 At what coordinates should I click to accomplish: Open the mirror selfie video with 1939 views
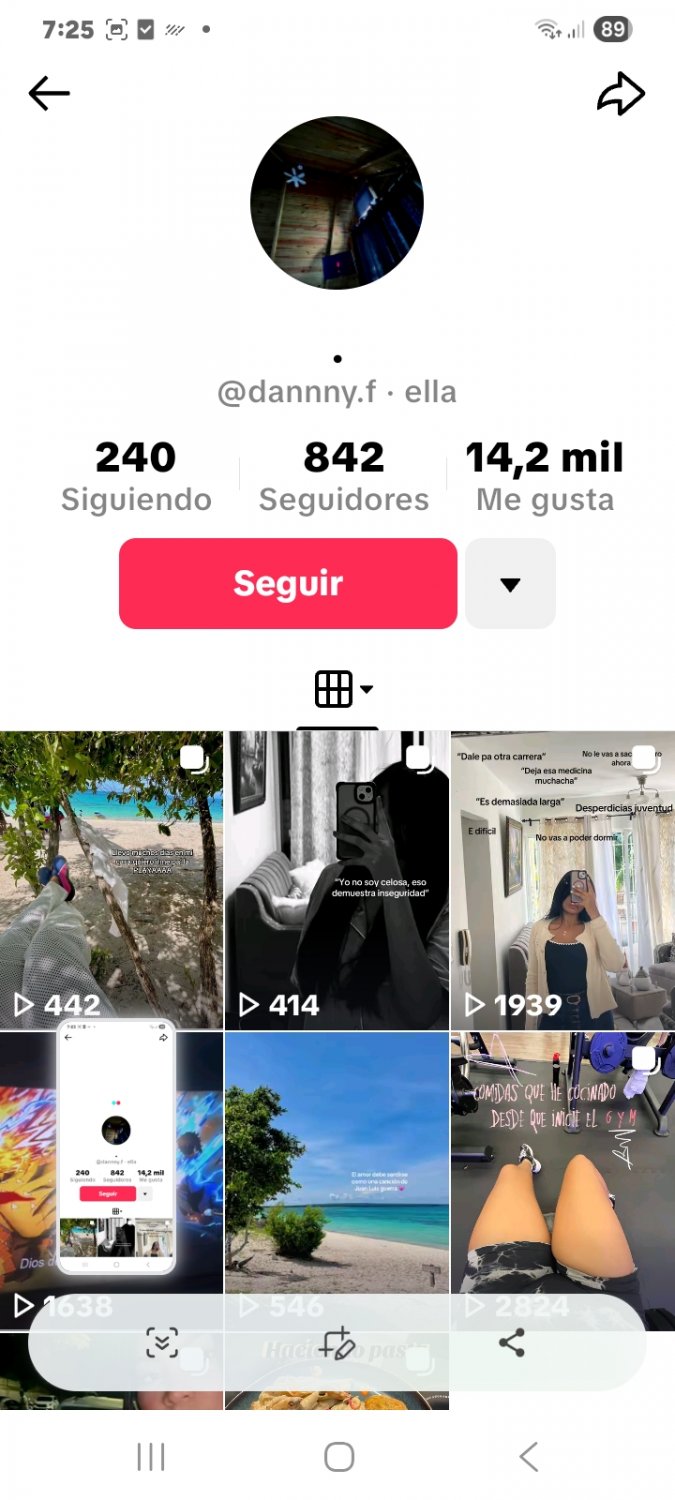point(563,880)
